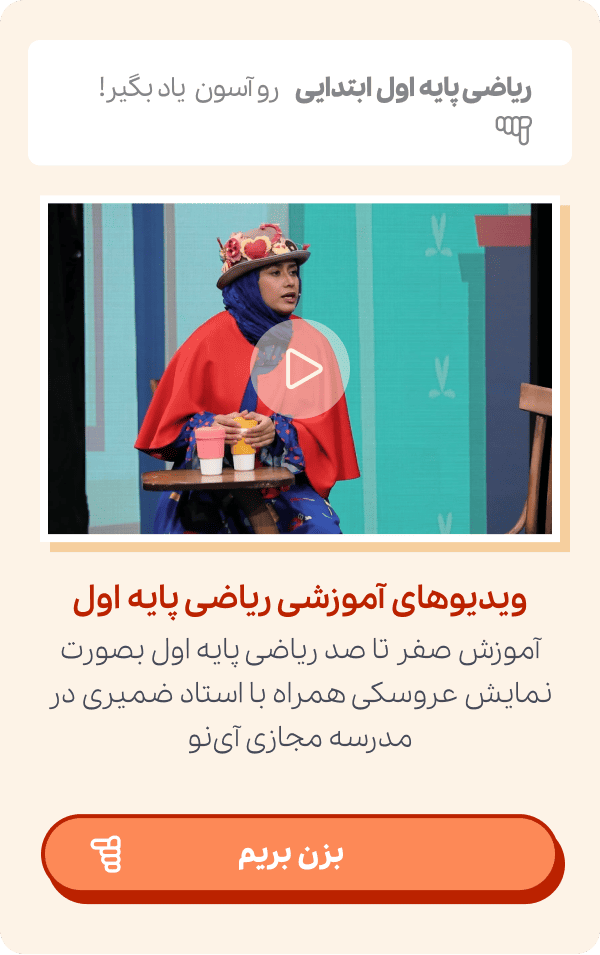
Task: Play the first-grade math video
Action: (300, 369)
